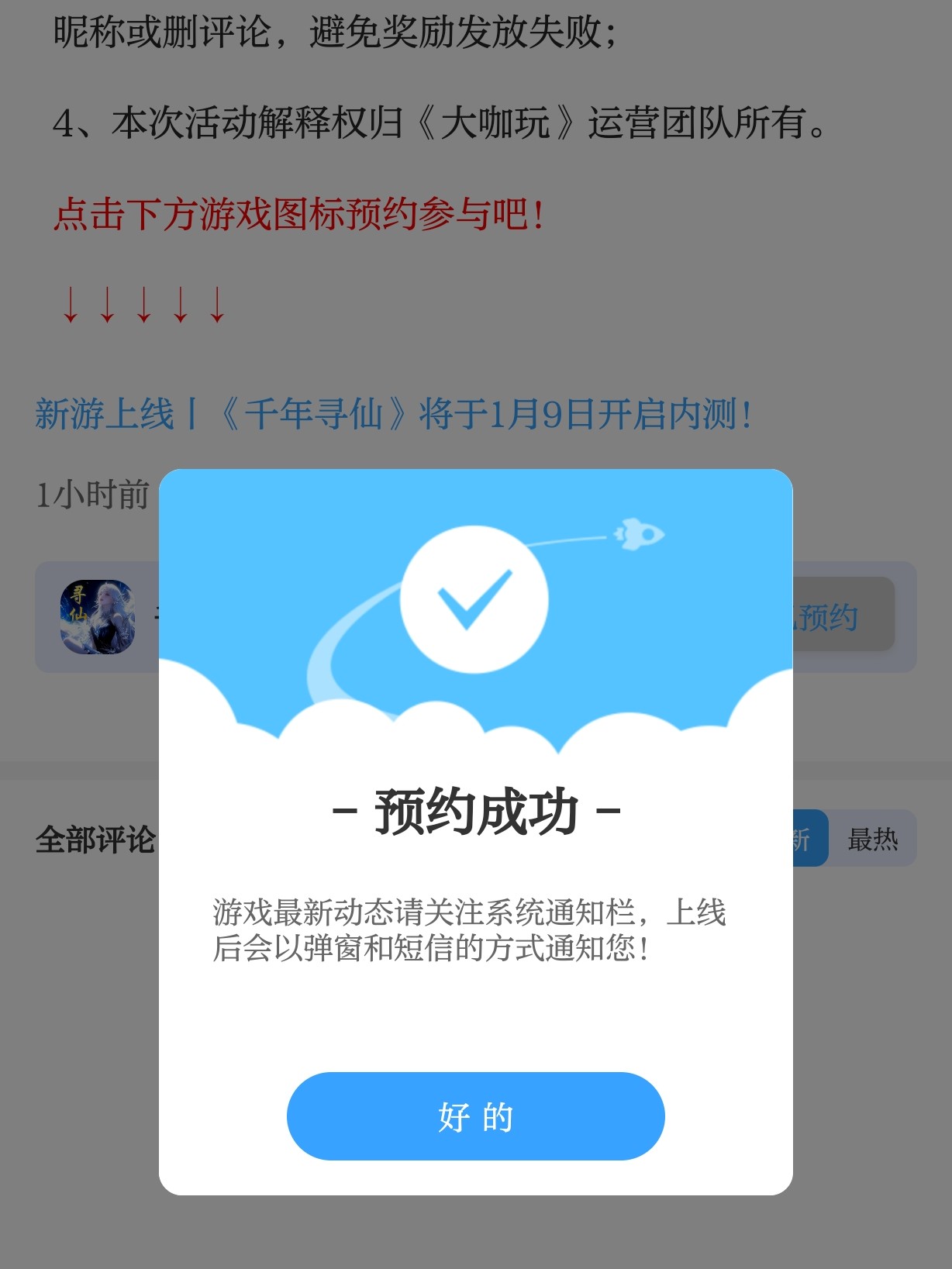Confirm the reservation with 好的

click(x=475, y=1116)
